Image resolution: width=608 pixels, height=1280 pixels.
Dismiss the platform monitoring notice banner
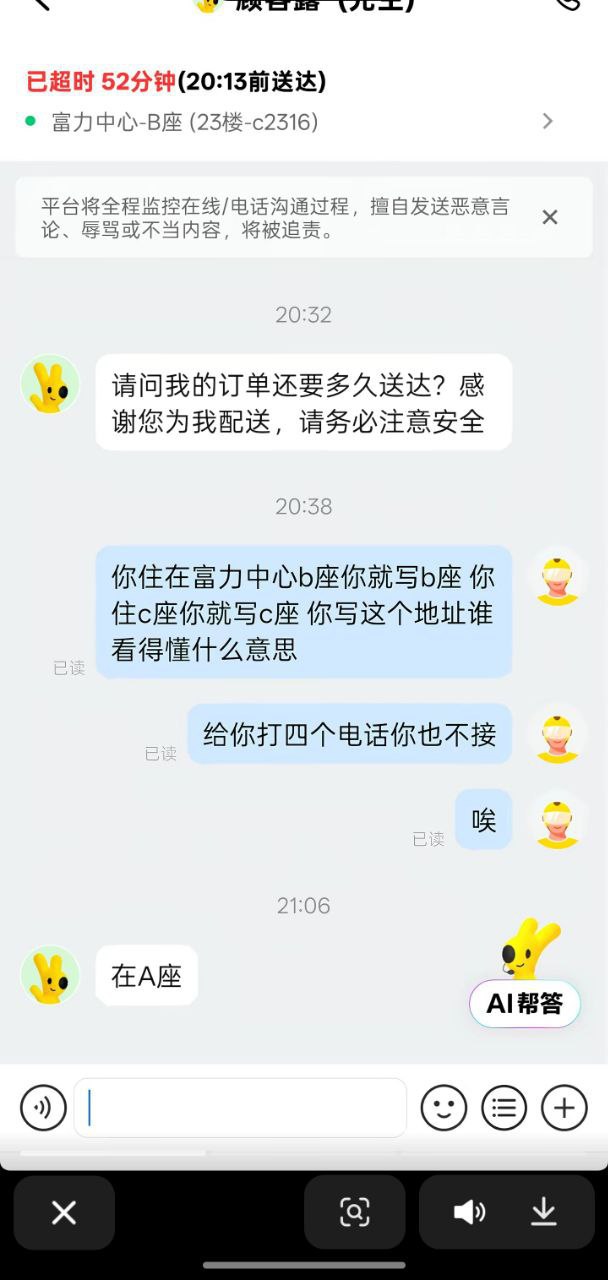[x=549, y=217]
